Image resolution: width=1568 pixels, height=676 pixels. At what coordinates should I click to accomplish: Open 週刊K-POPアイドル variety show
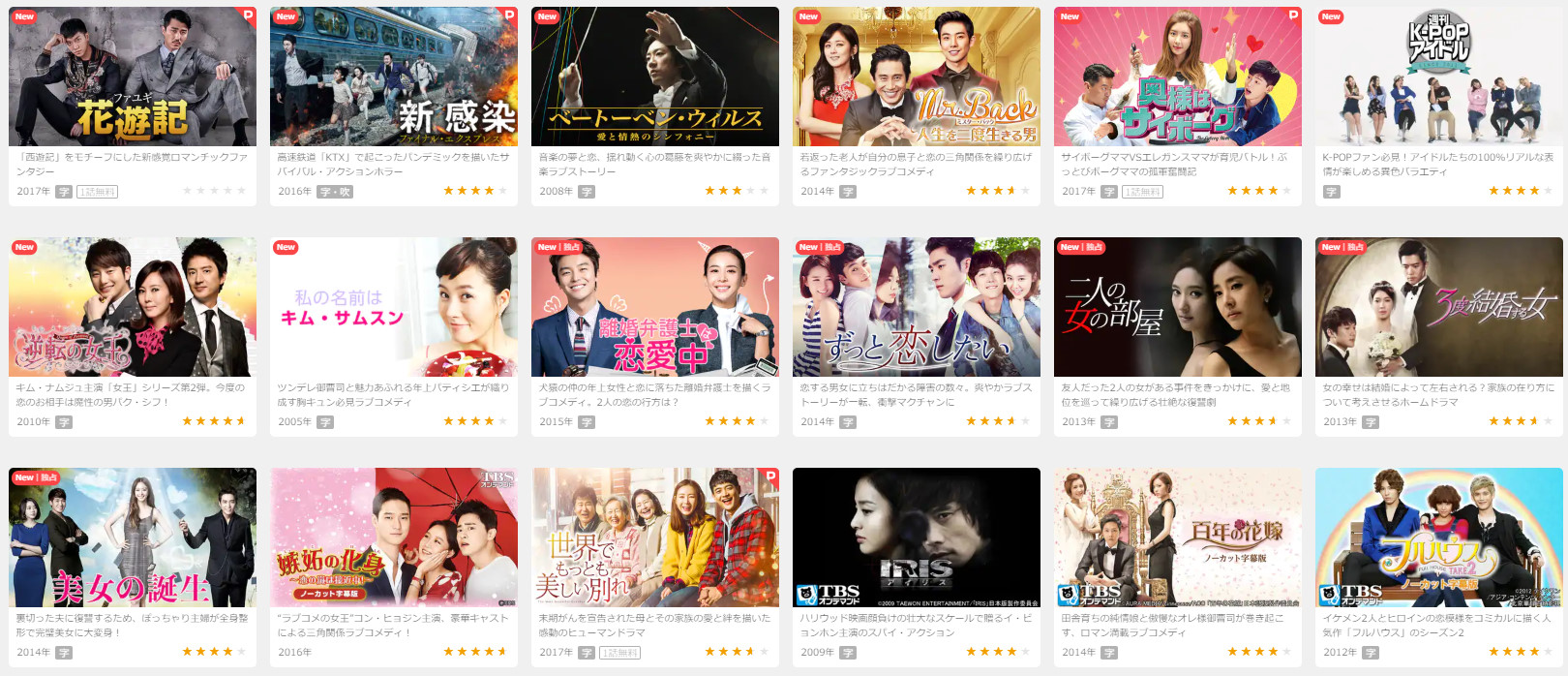(x=1439, y=77)
